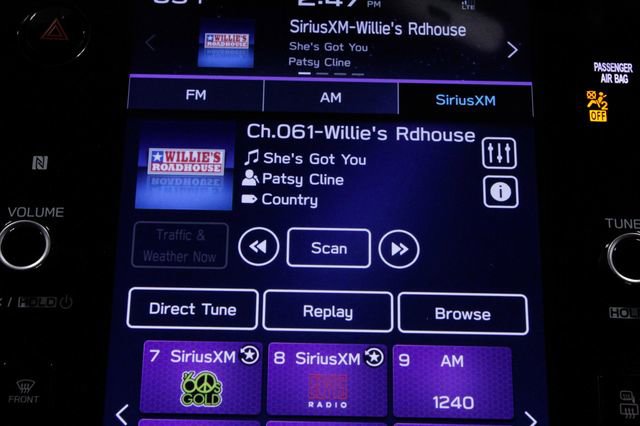
Task: Switch to the FM tab
Action: (196, 98)
